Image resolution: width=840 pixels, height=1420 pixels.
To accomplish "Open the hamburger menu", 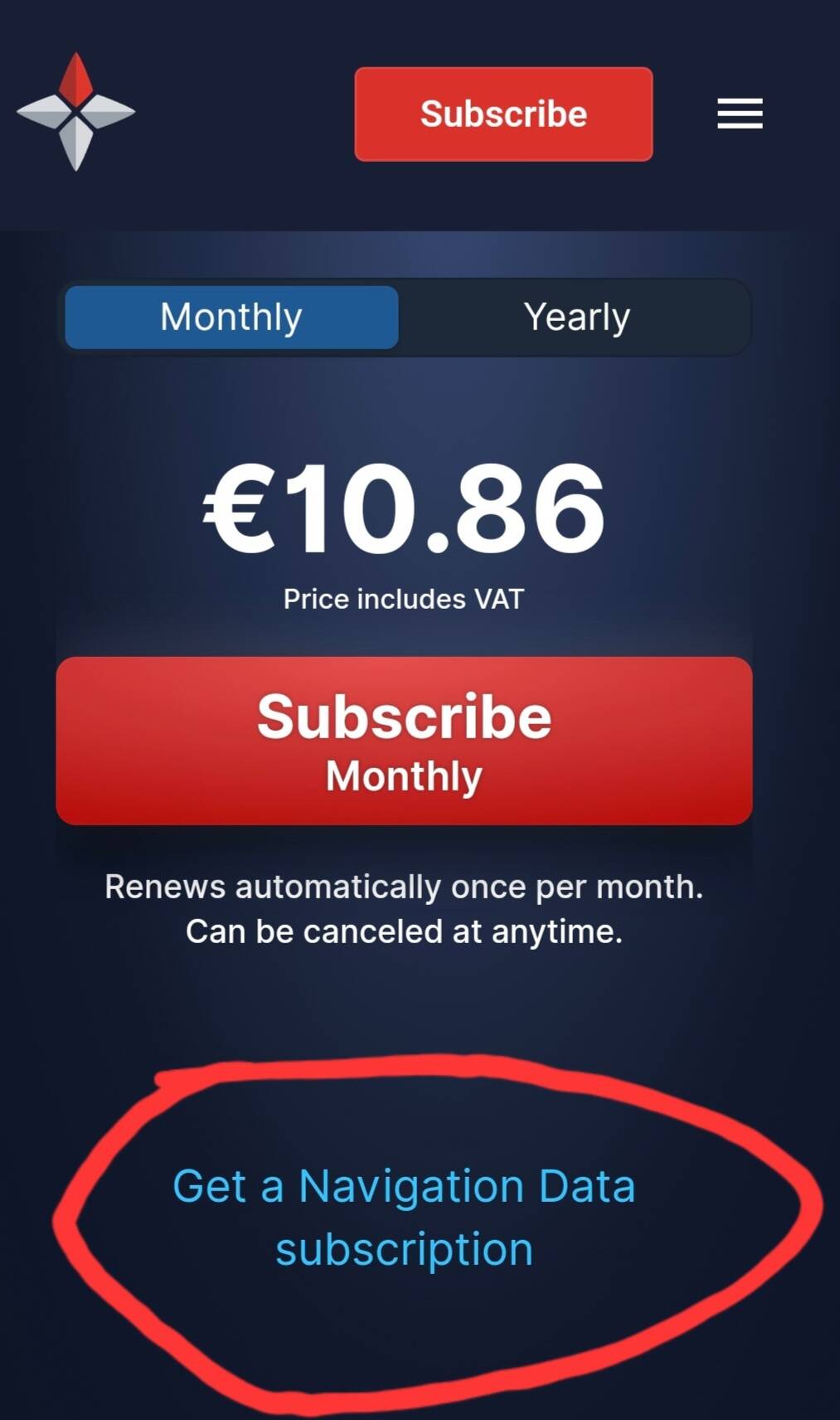I will click(740, 114).
